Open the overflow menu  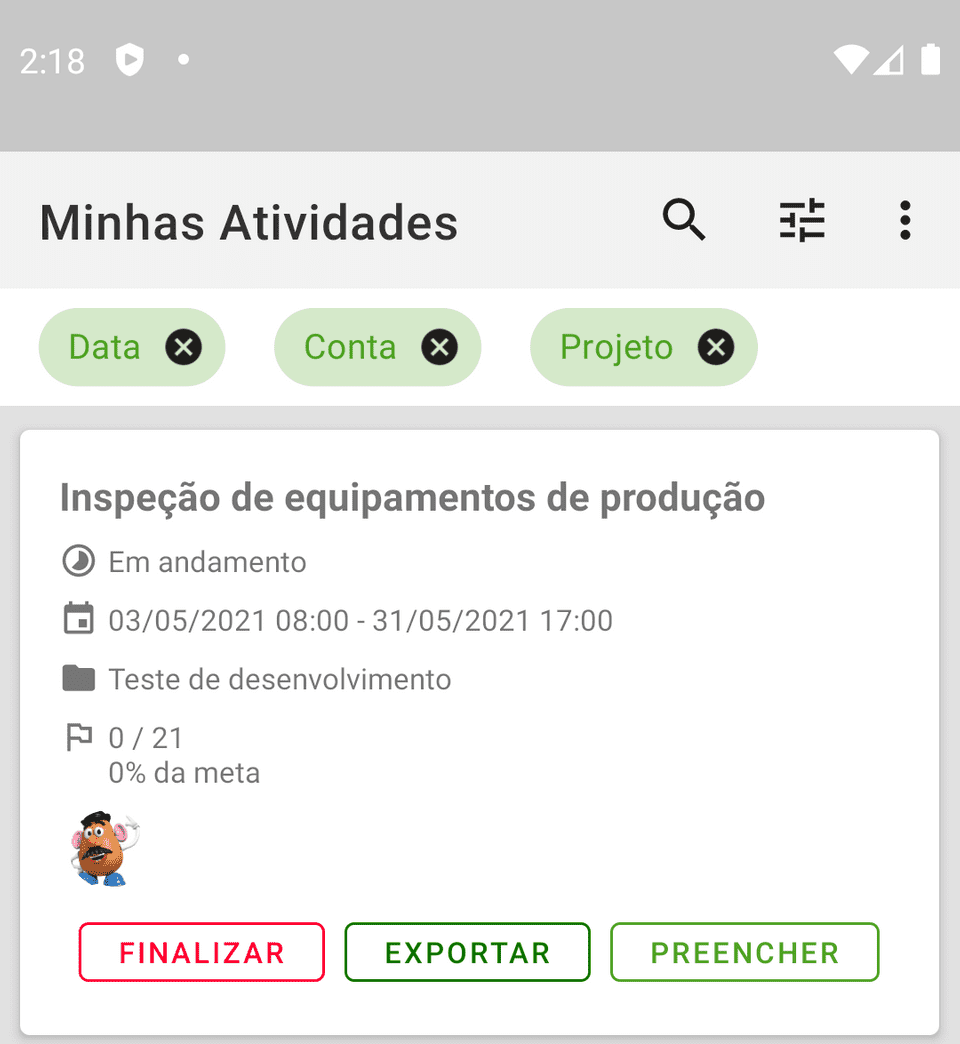coord(904,220)
